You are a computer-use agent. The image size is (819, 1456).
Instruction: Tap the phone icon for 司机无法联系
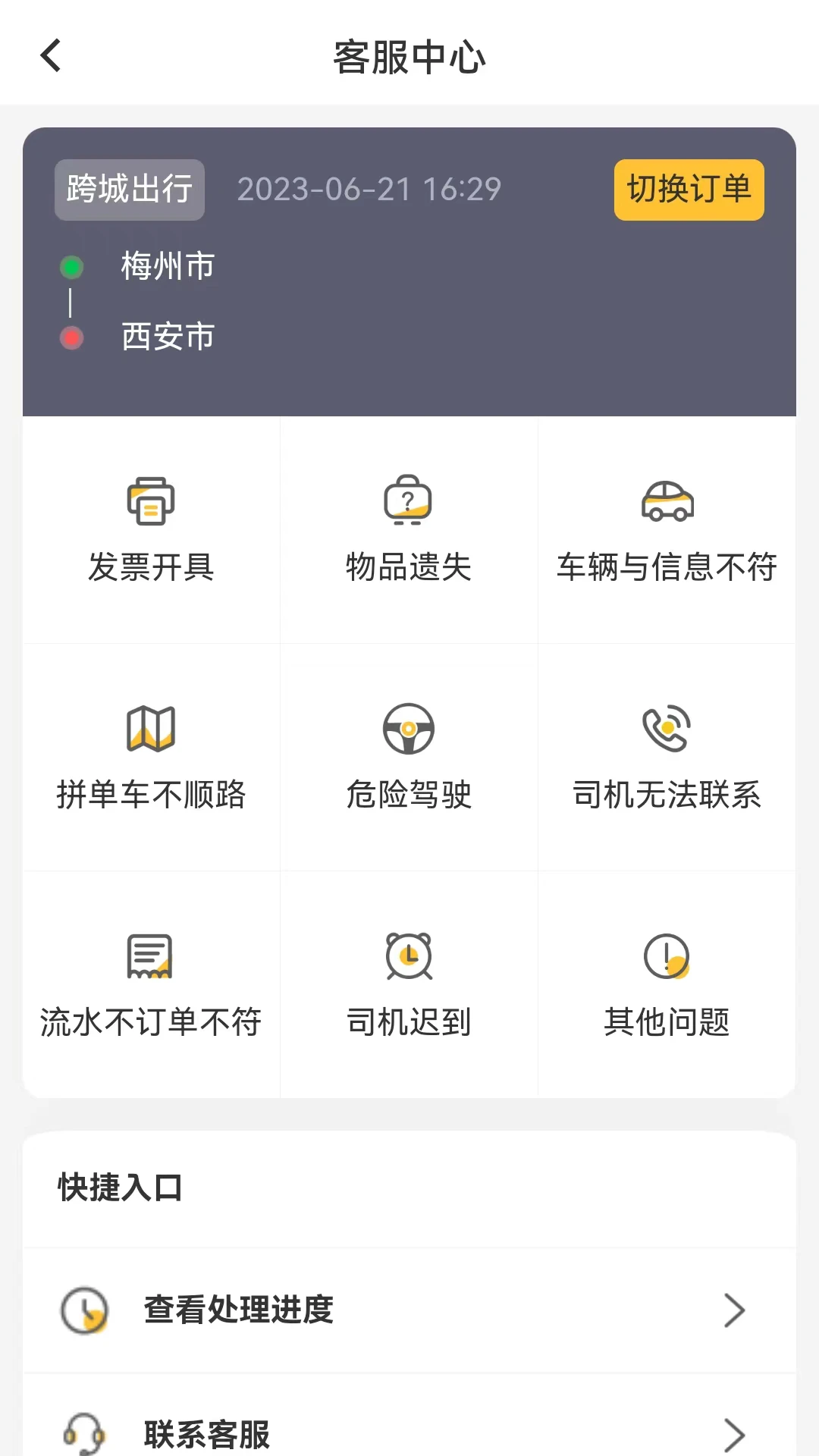coord(667,728)
